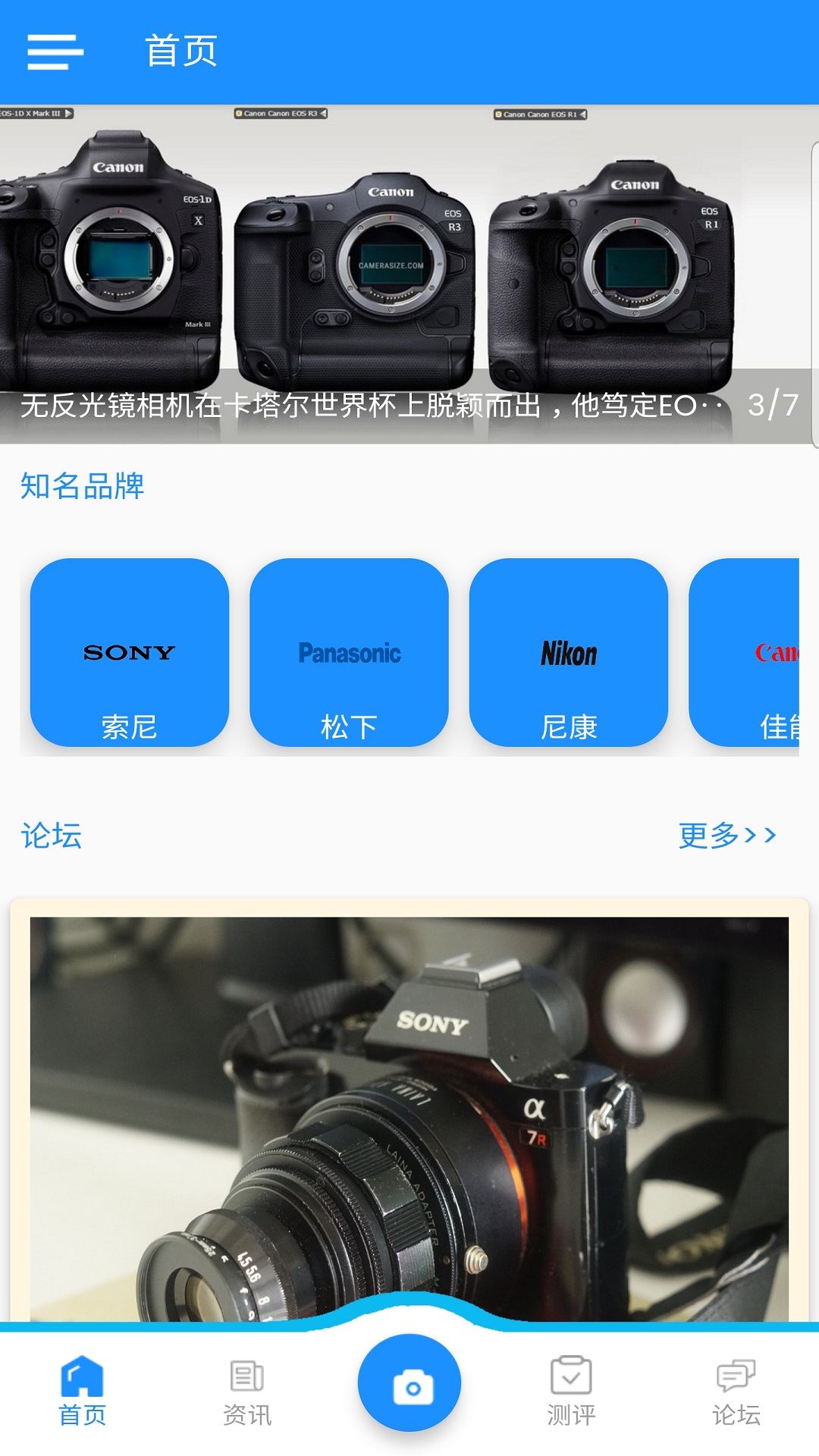Open the Sony α7R forum post card
Screen dimensions: 819x1456
(x=409, y=1115)
